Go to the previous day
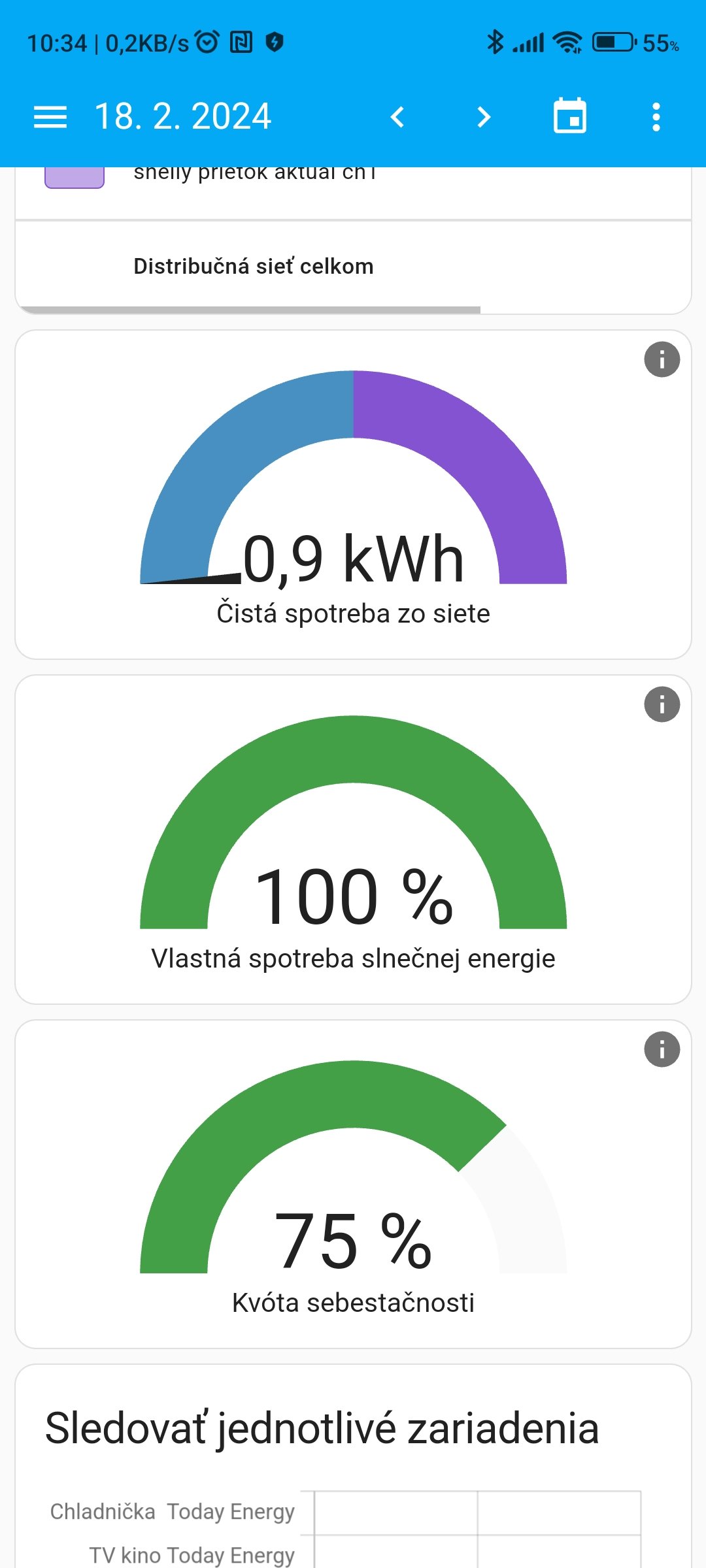 pyautogui.click(x=397, y=118)
